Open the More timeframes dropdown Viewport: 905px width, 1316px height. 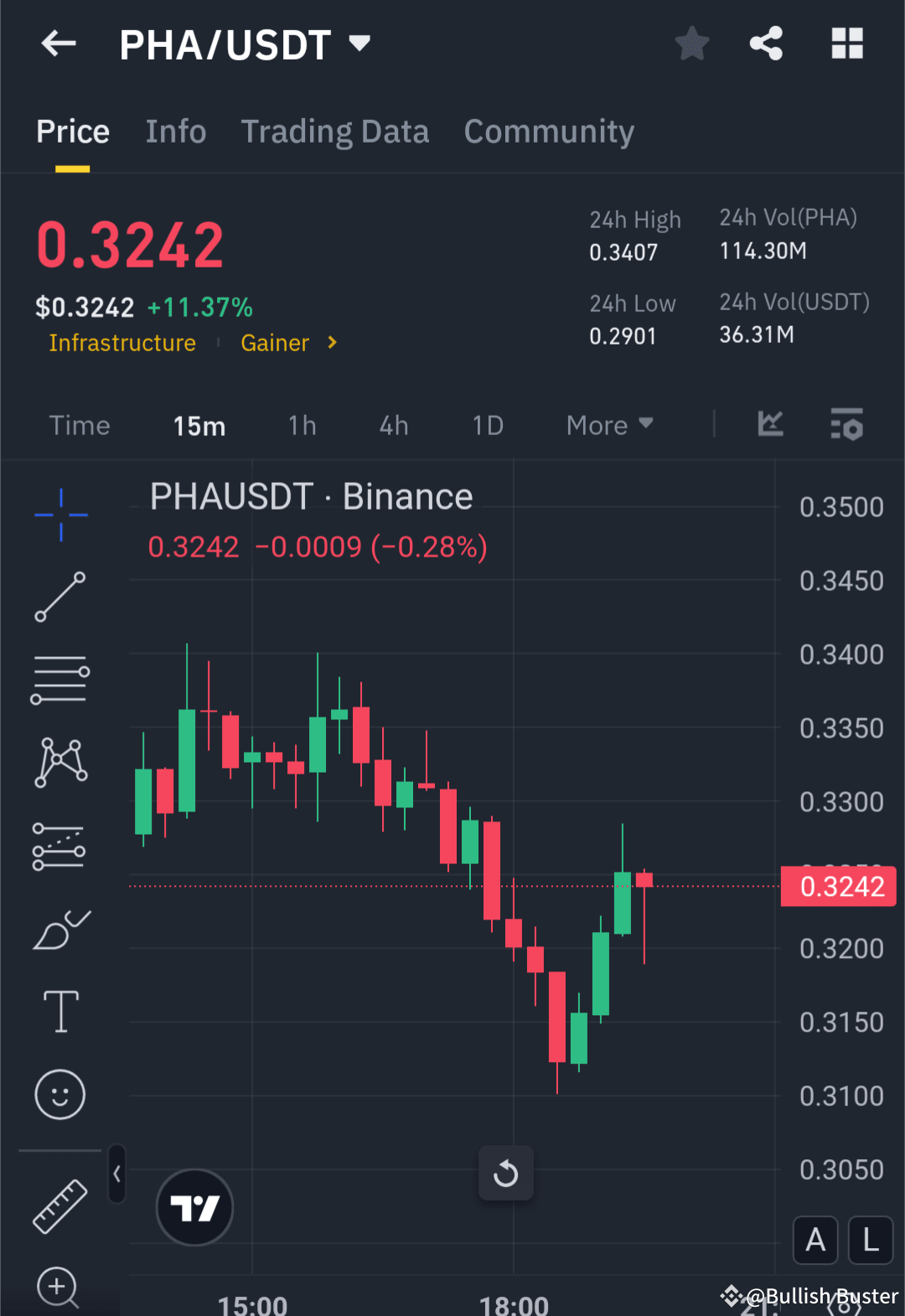pos(609,425)
